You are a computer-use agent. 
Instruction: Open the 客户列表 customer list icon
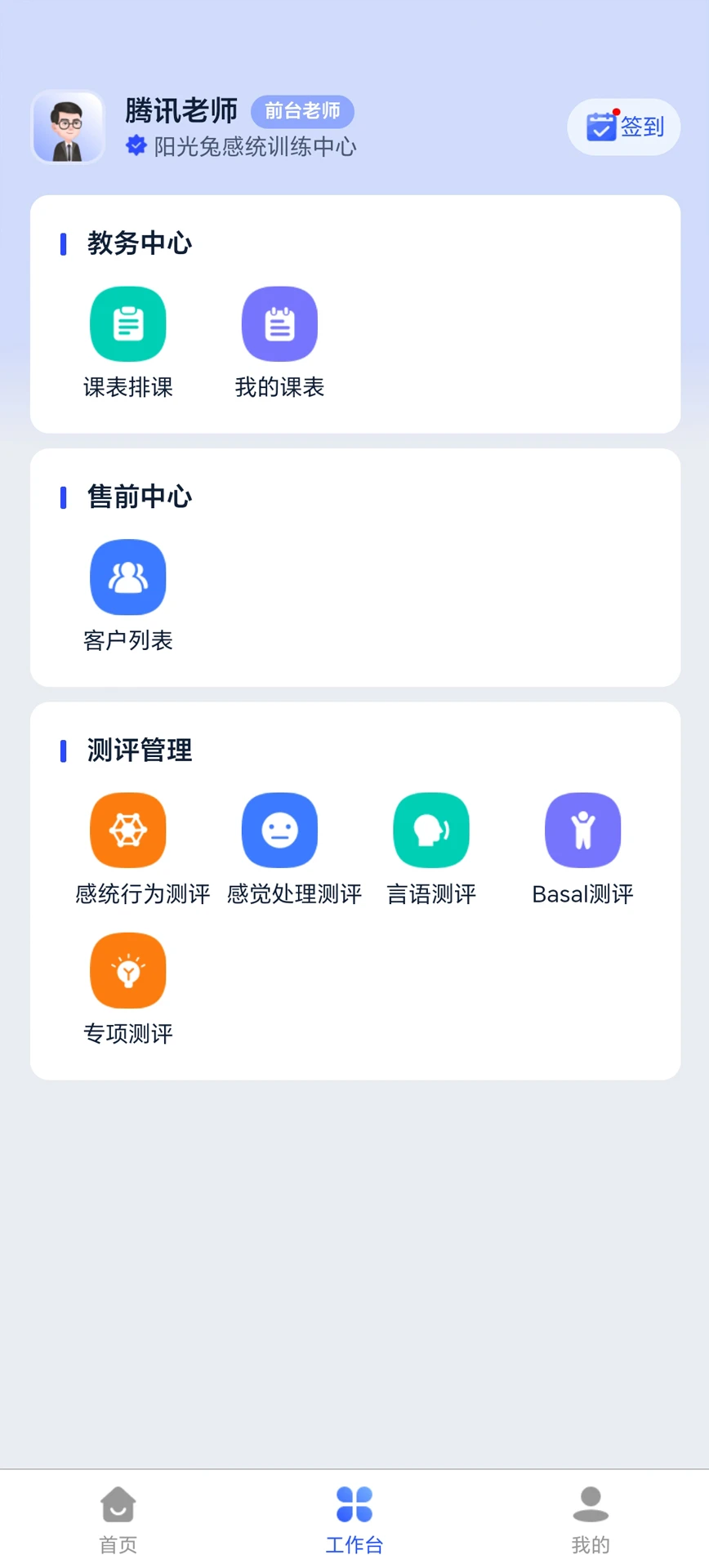pos(127,577)
